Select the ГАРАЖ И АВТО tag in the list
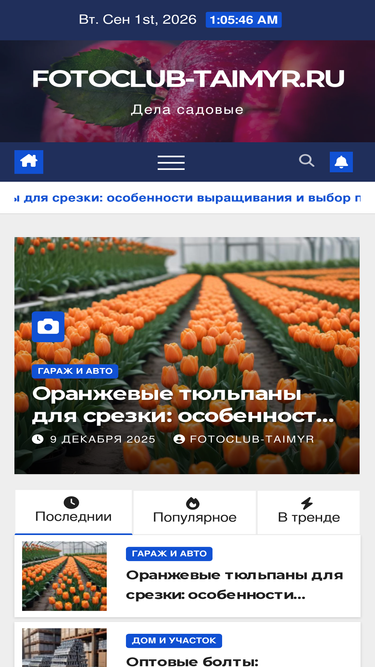The image size is (375, 667). click(x=169, y=553)
